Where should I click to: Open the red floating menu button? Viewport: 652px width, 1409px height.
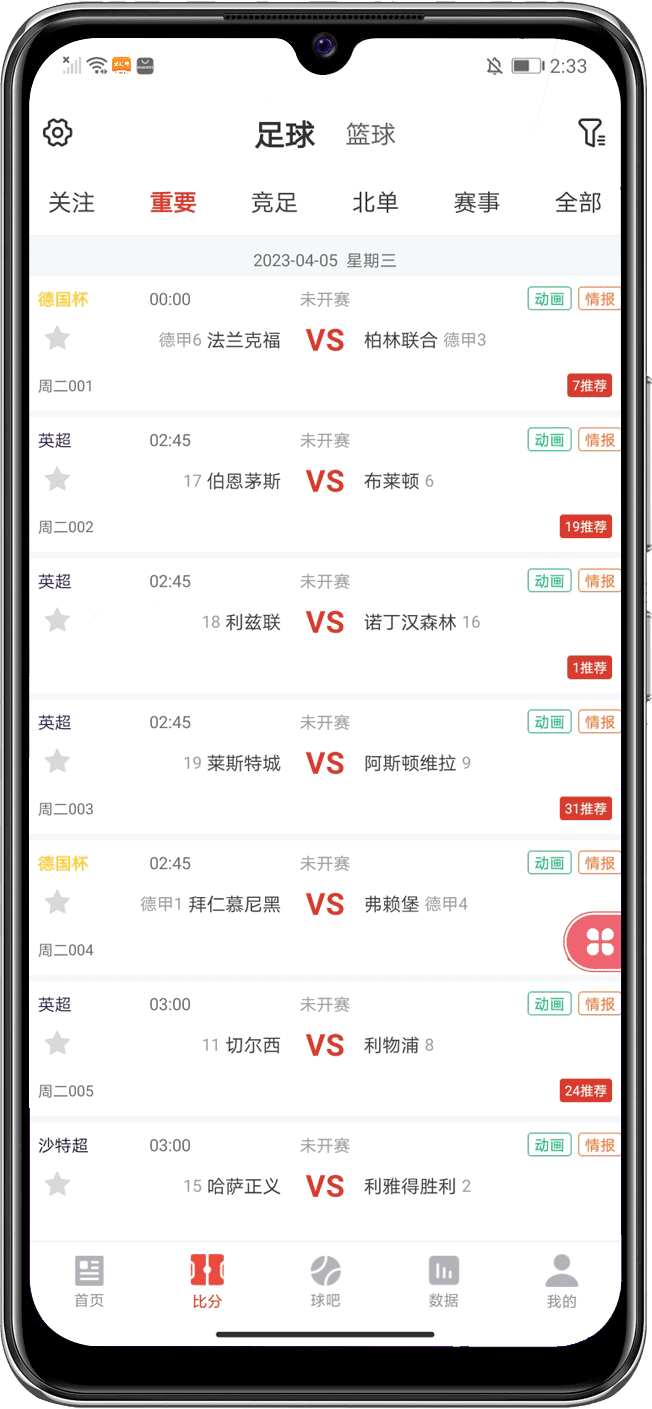[x=597, y=941]
